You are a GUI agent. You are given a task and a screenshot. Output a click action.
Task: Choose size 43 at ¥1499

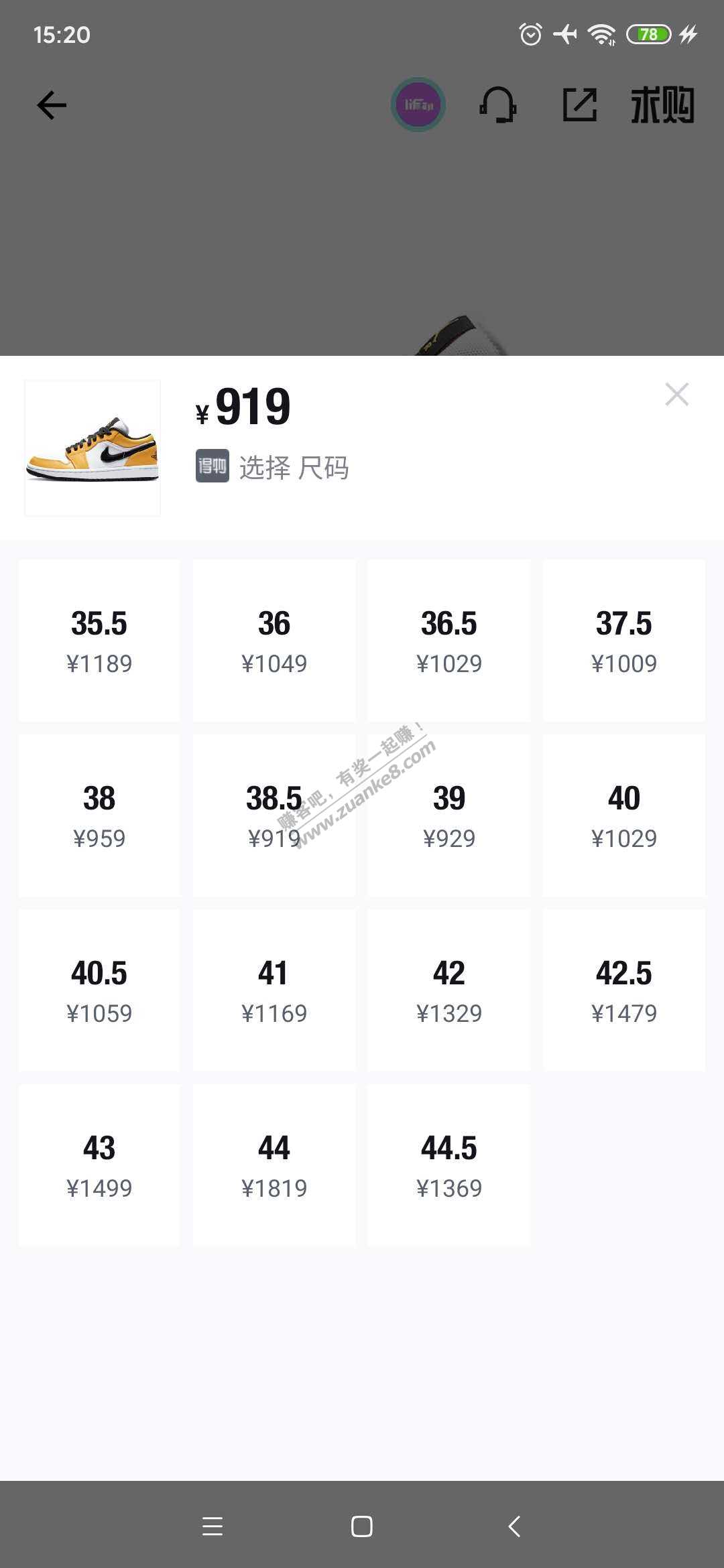coord(99,1165)
